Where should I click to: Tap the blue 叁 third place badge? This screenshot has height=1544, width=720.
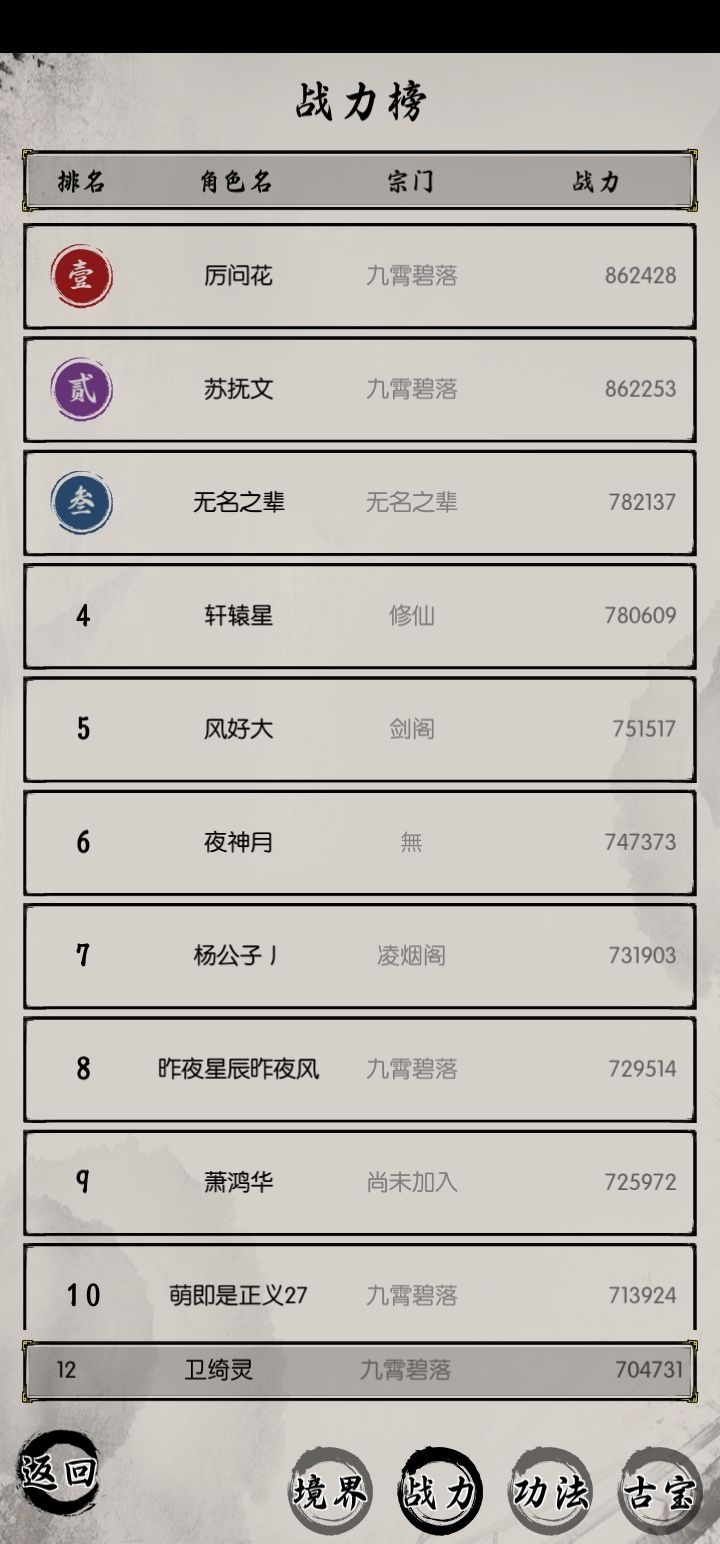(x=81, y=503)
